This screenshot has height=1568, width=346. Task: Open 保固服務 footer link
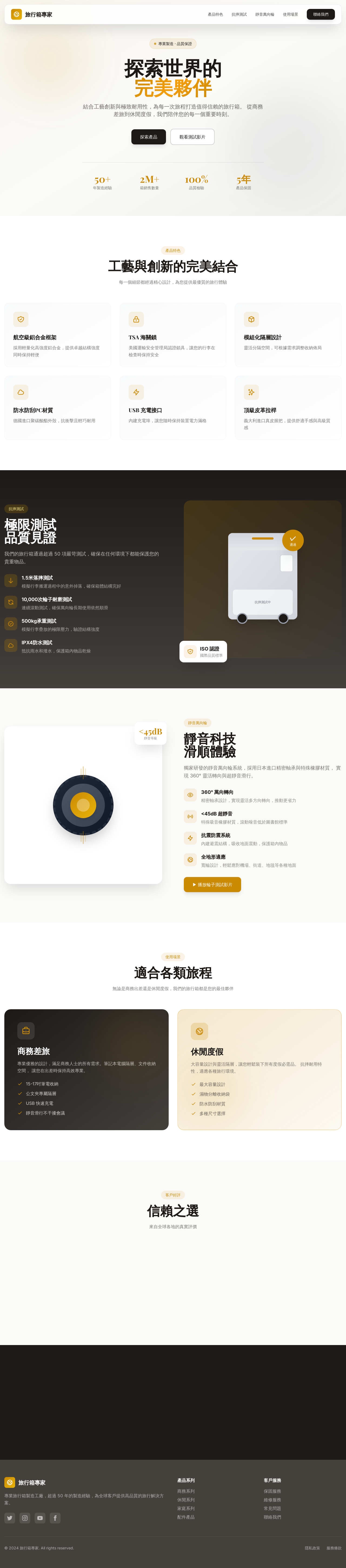click(x=272, y=1491)
